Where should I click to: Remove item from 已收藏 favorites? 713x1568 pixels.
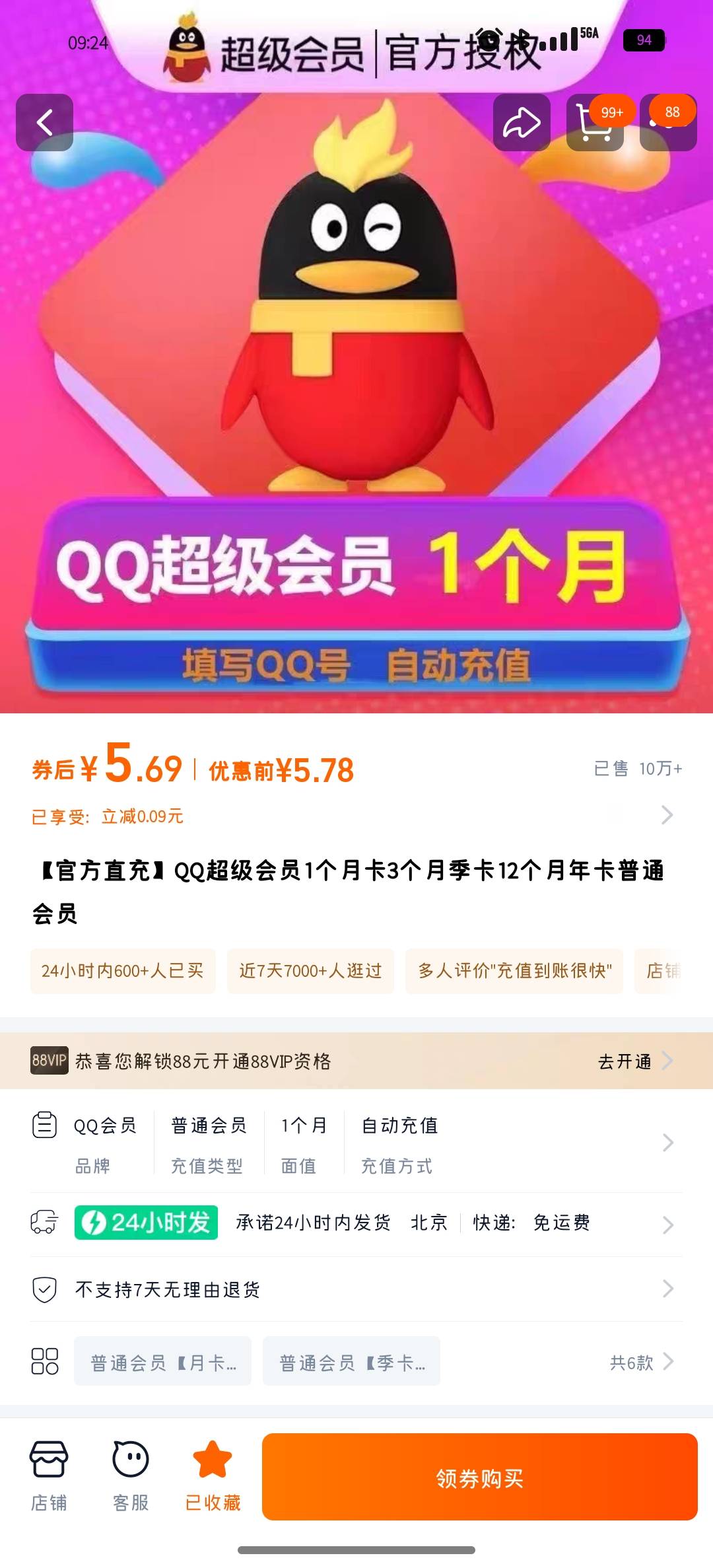(x=213, y=1476)
